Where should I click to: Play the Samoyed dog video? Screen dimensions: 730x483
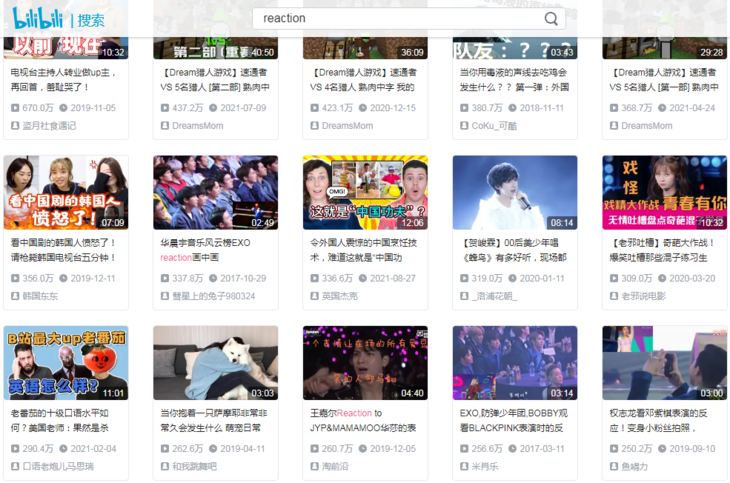[215, 363]
